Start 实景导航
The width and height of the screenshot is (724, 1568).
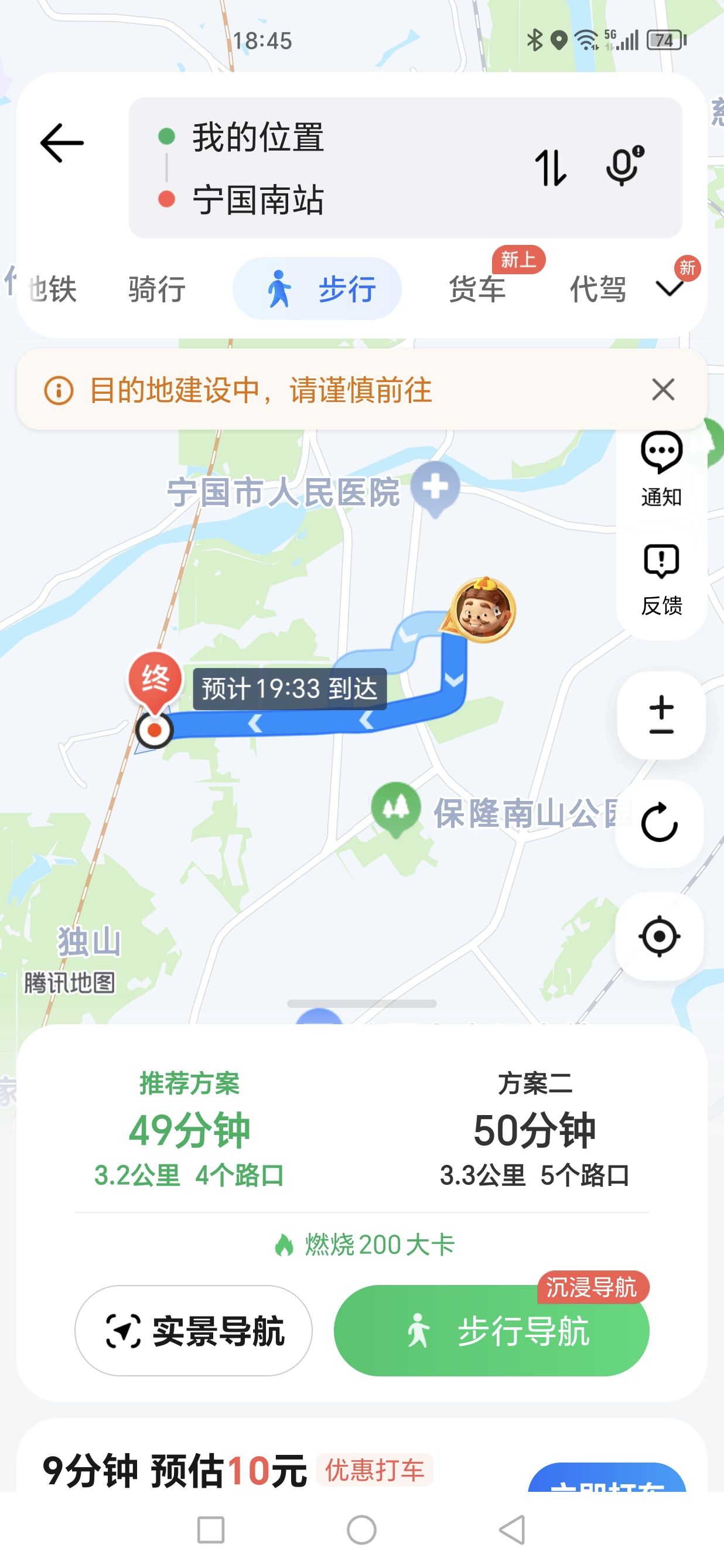click(x=193, y=1331)
